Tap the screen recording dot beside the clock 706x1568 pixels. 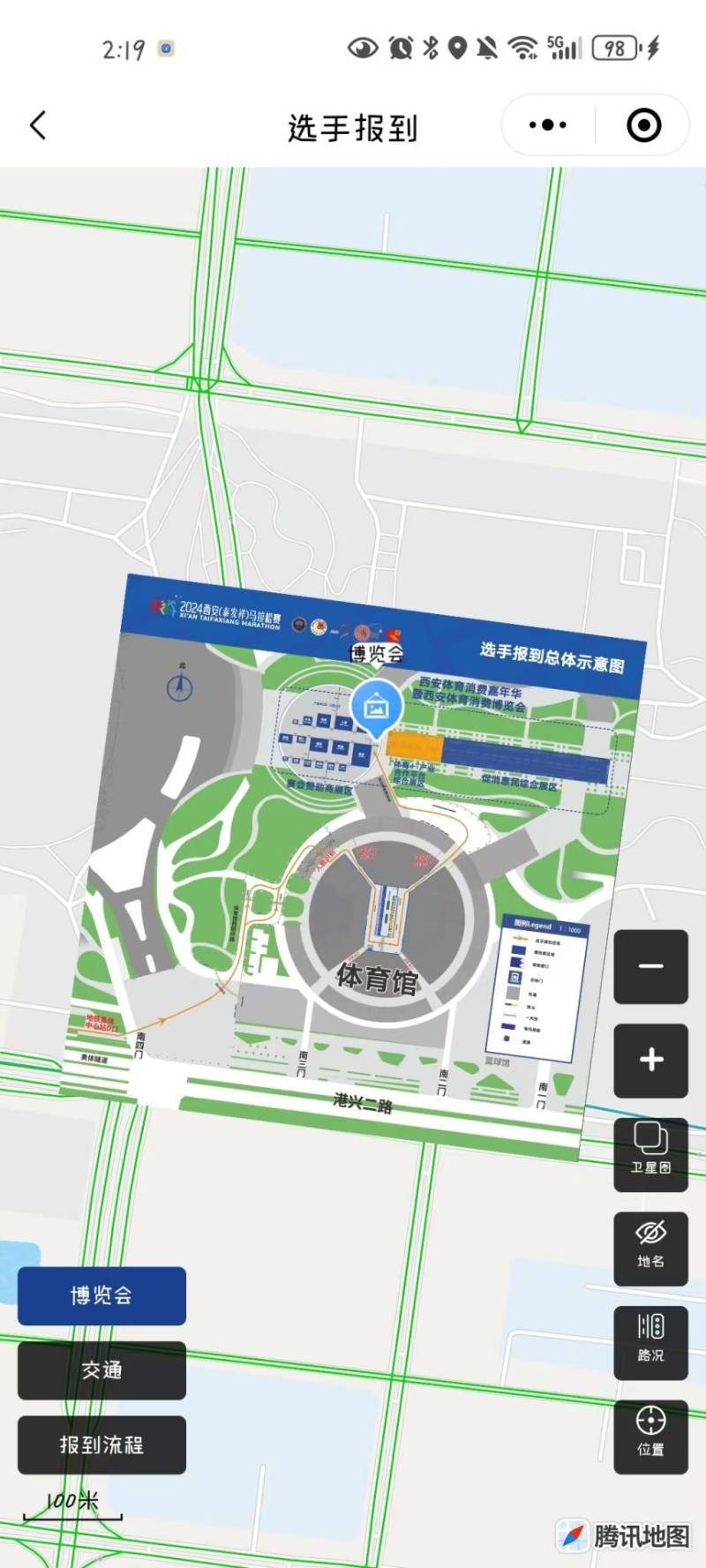click(x=164, y=49)
